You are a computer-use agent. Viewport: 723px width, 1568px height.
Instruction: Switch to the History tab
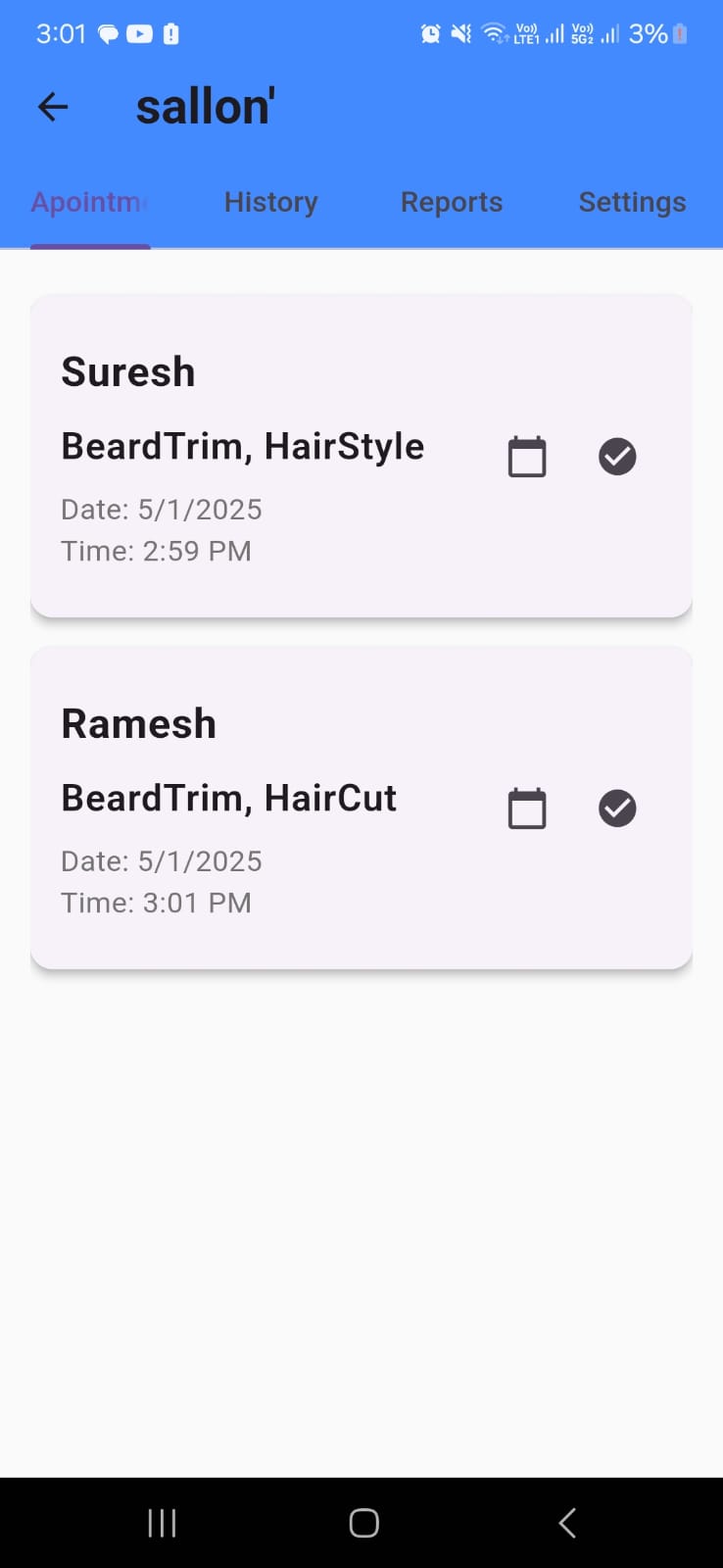[271, 202]
